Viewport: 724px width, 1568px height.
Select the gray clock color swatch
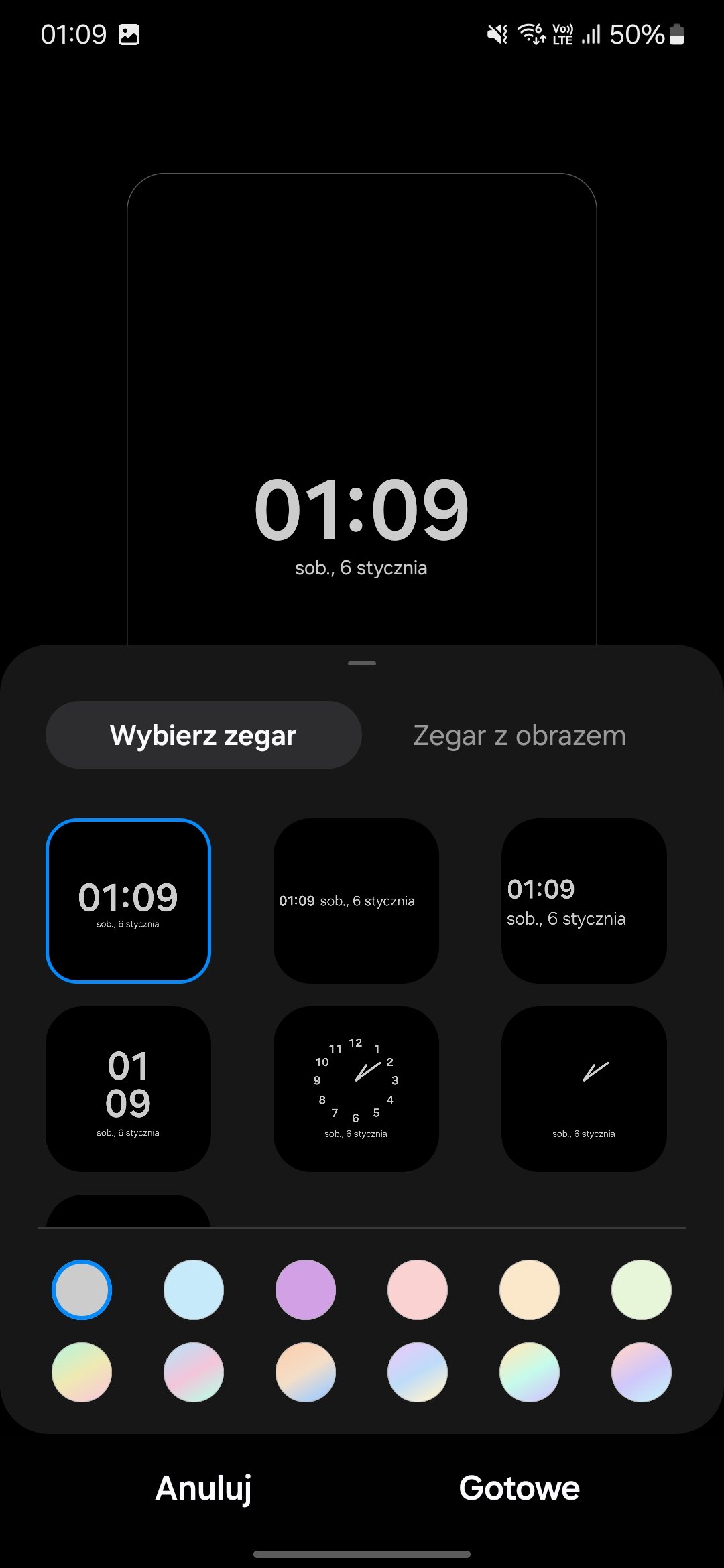pyautogui.click(x=82, y=1290)
